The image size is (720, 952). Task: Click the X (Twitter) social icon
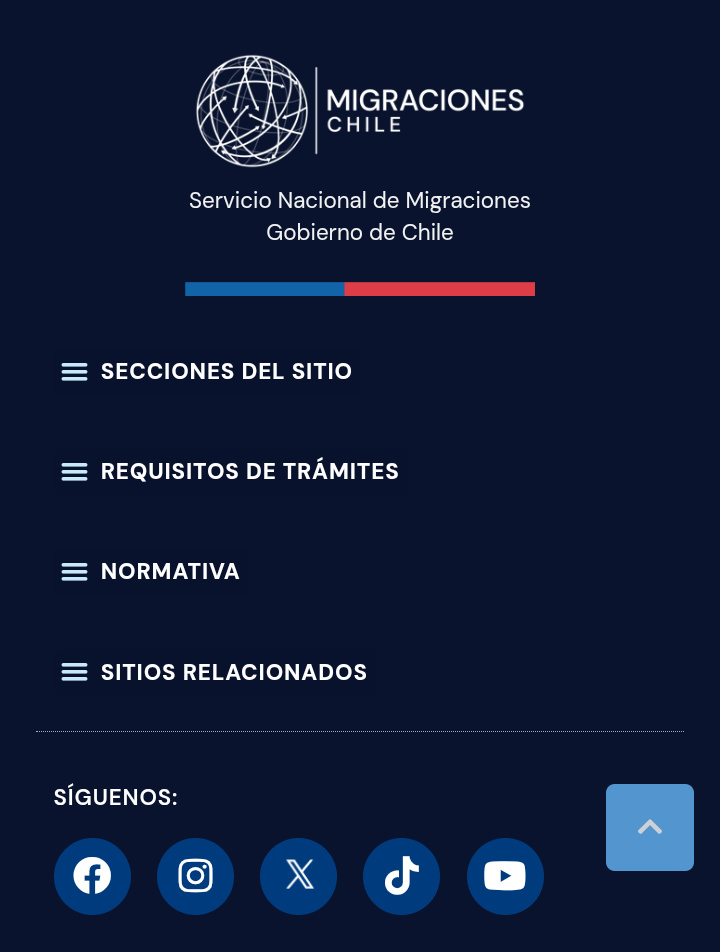pyautogui.click(x=298, y=876)
